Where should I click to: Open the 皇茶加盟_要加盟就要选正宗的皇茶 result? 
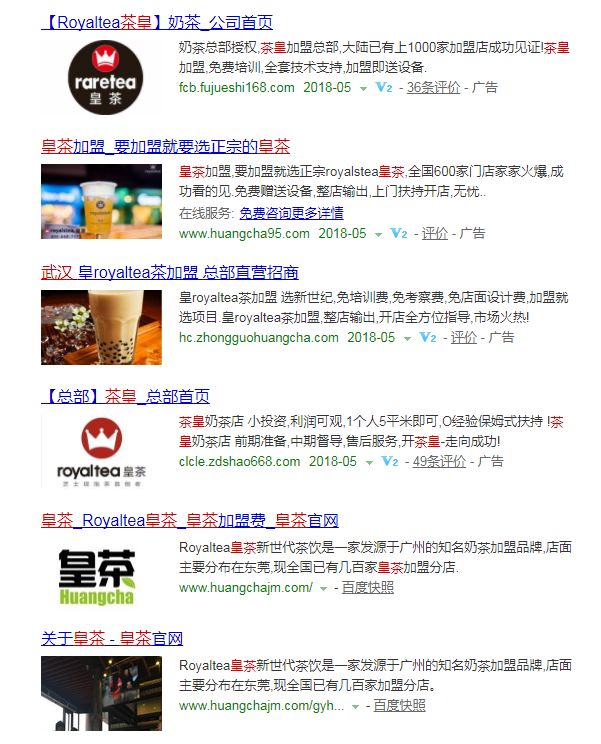tap(165, 147)
